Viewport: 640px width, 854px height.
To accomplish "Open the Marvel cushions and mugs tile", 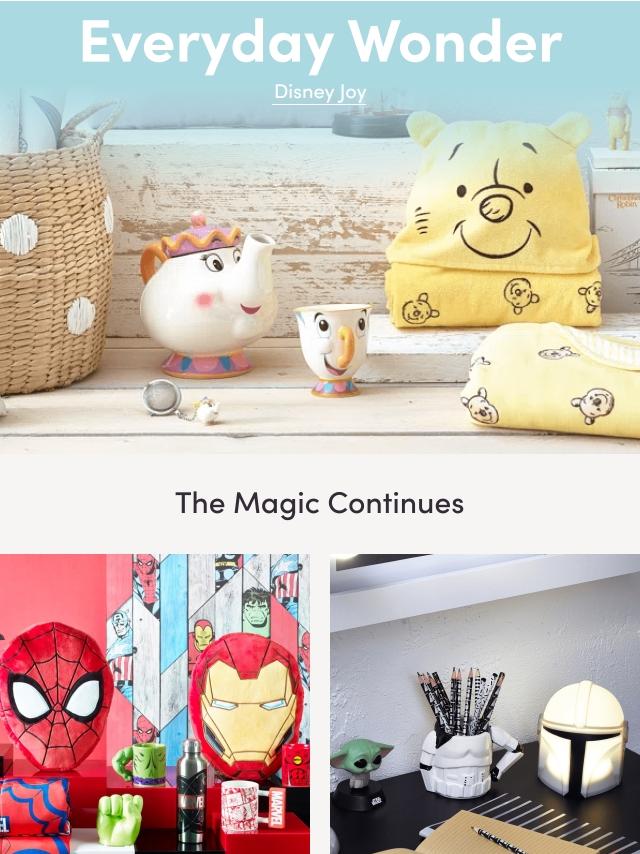I will point(155,704).
